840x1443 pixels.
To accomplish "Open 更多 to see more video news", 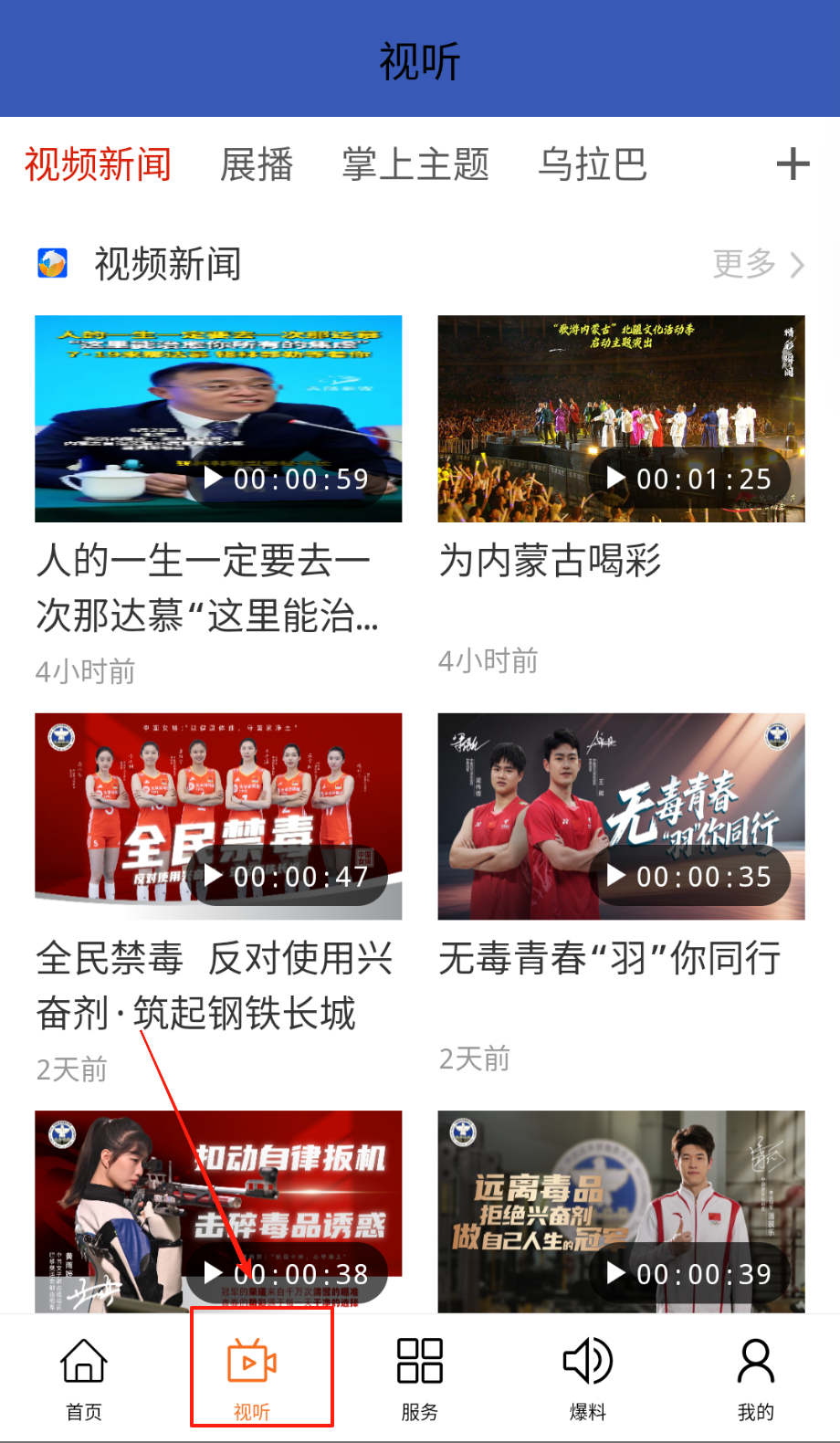I will point(758,265).
